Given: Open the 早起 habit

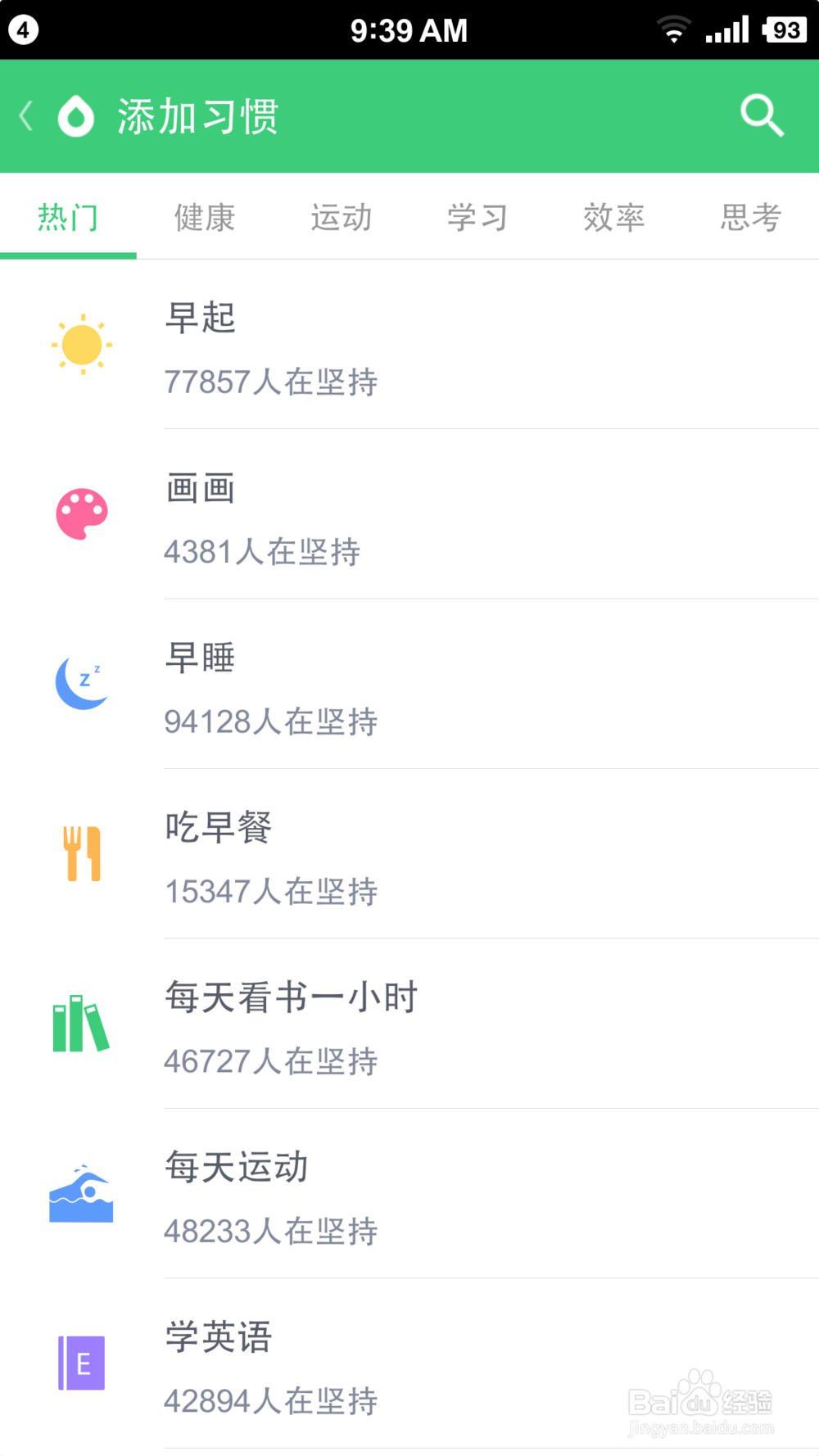Looking at the screenshot, I should [409, 345].
